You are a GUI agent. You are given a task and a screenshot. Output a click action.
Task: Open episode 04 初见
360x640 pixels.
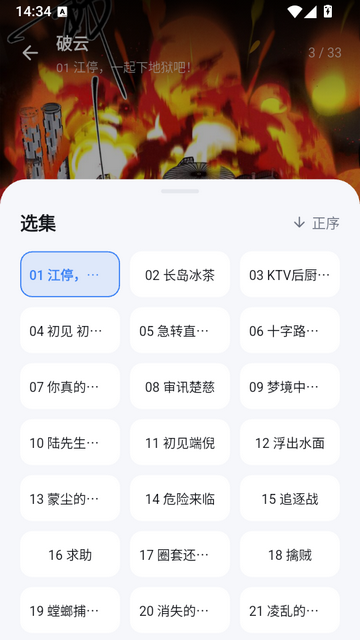click(x=70, y=330)
